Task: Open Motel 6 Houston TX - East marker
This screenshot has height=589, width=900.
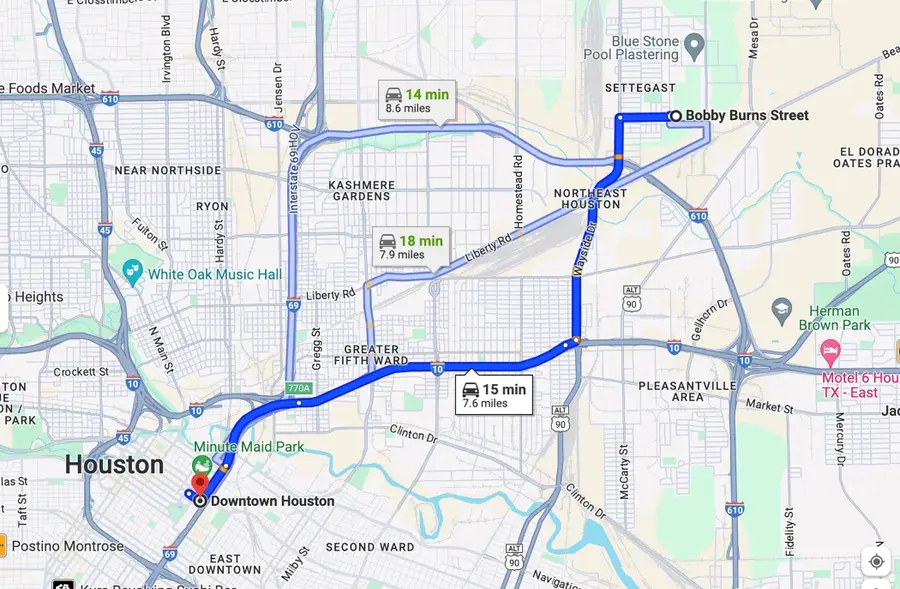Action: [829, 350]
